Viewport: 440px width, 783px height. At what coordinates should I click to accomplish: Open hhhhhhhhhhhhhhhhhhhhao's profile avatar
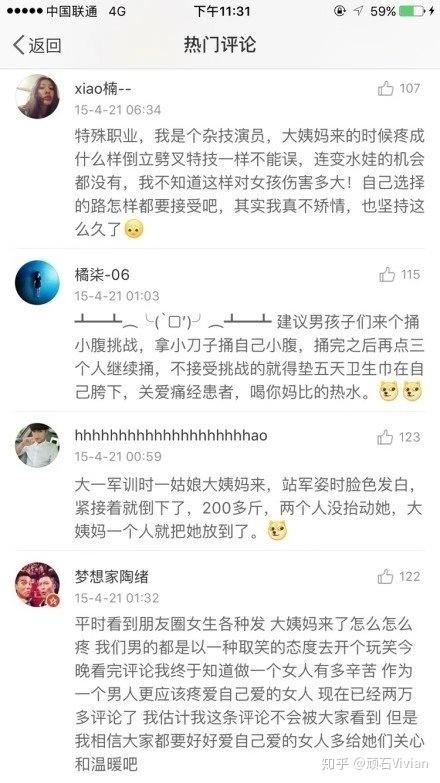tap(37, 445)
